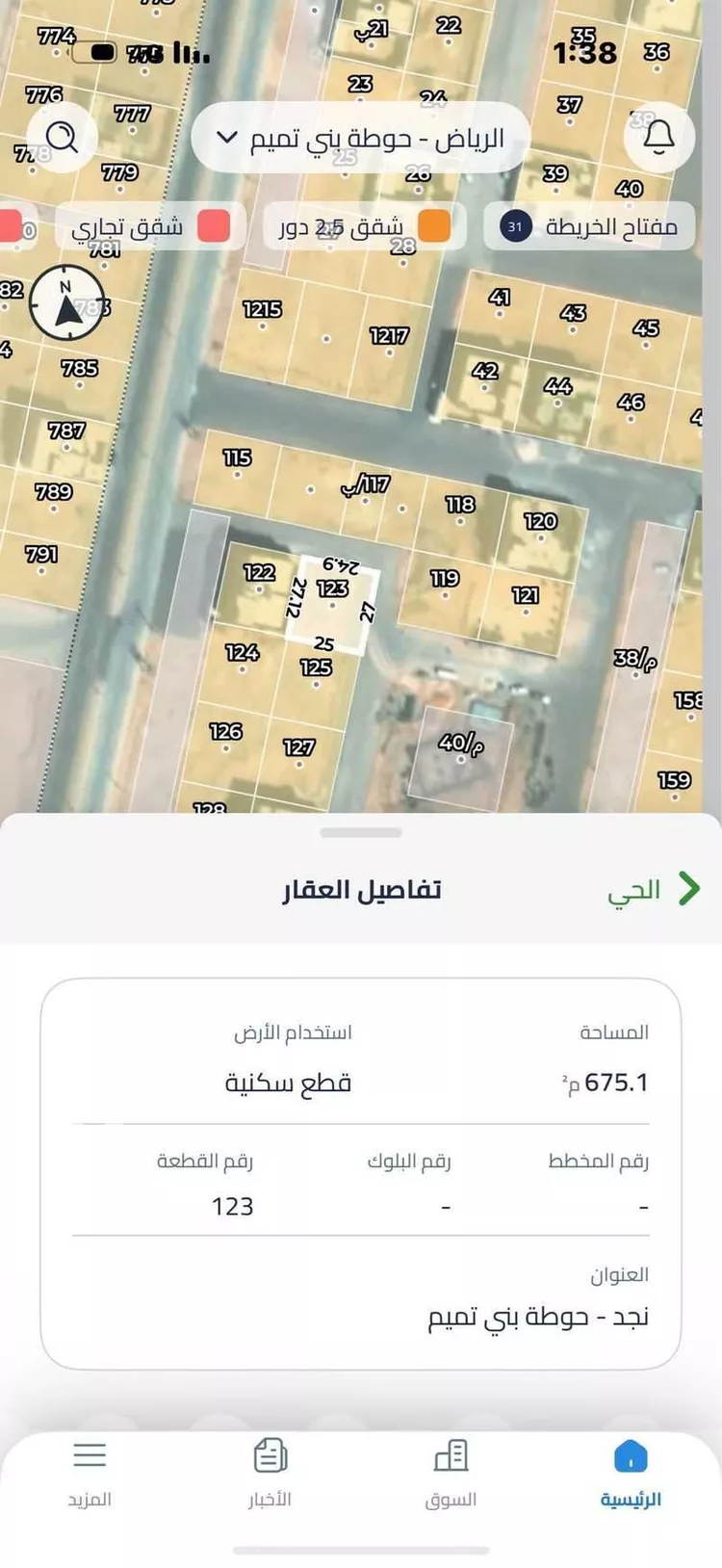Open الأخبار news section

(270, 1457)
